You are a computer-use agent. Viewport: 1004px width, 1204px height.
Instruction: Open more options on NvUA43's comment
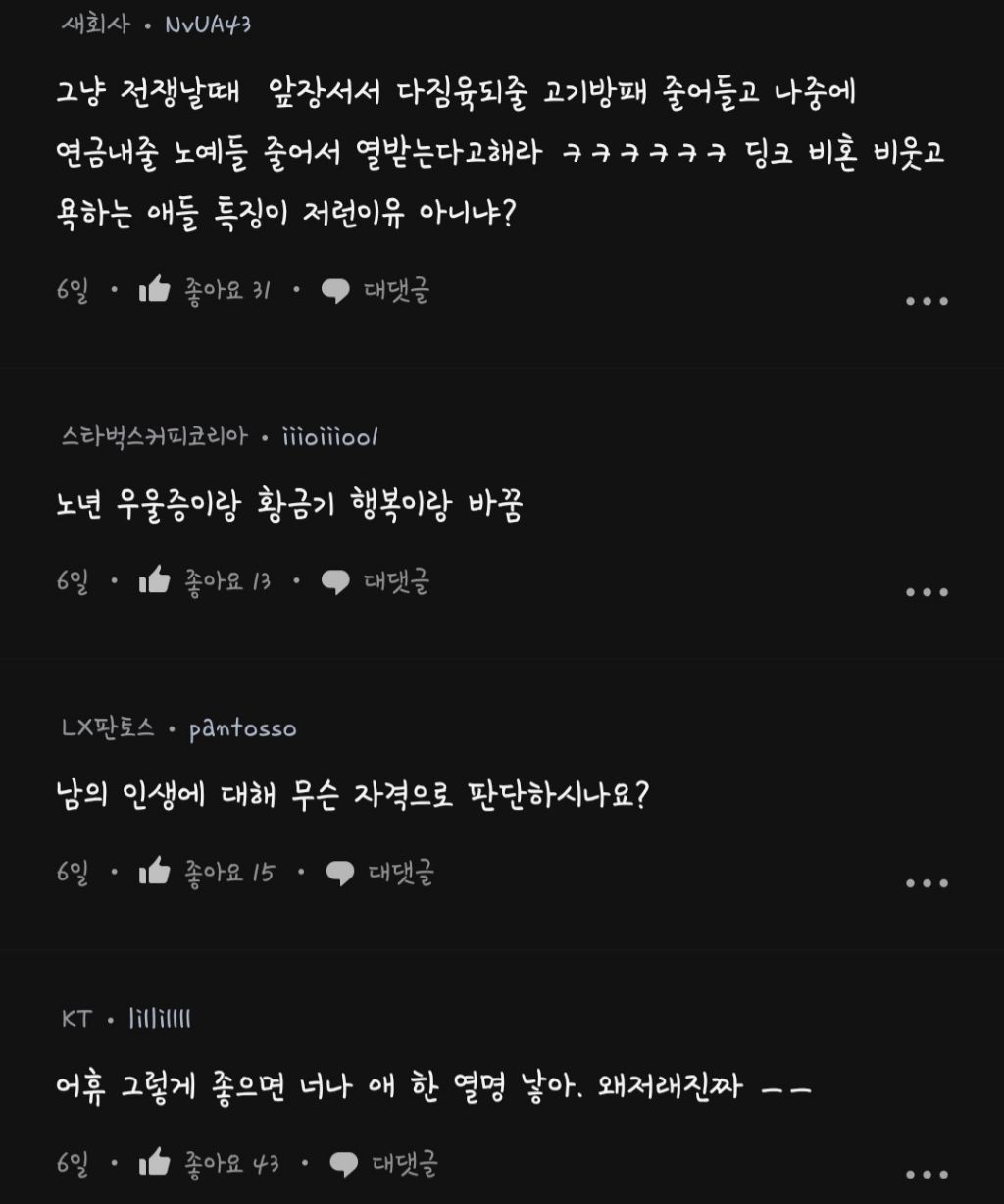click(x=926, y=301)
